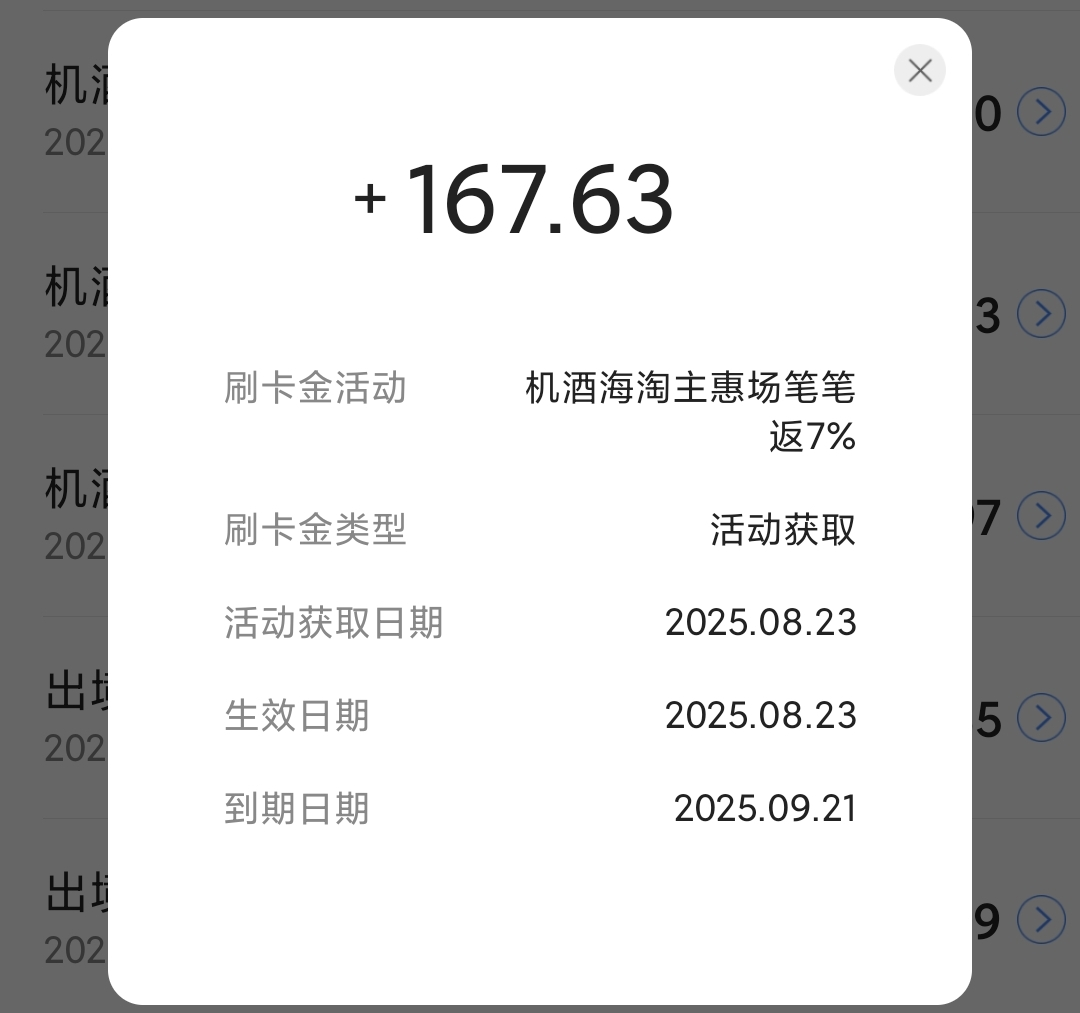The height and width of the screenshot is (1013, 1080).
Task: Close the 167.63 reward detail dialog
Action: click(919, 71)
